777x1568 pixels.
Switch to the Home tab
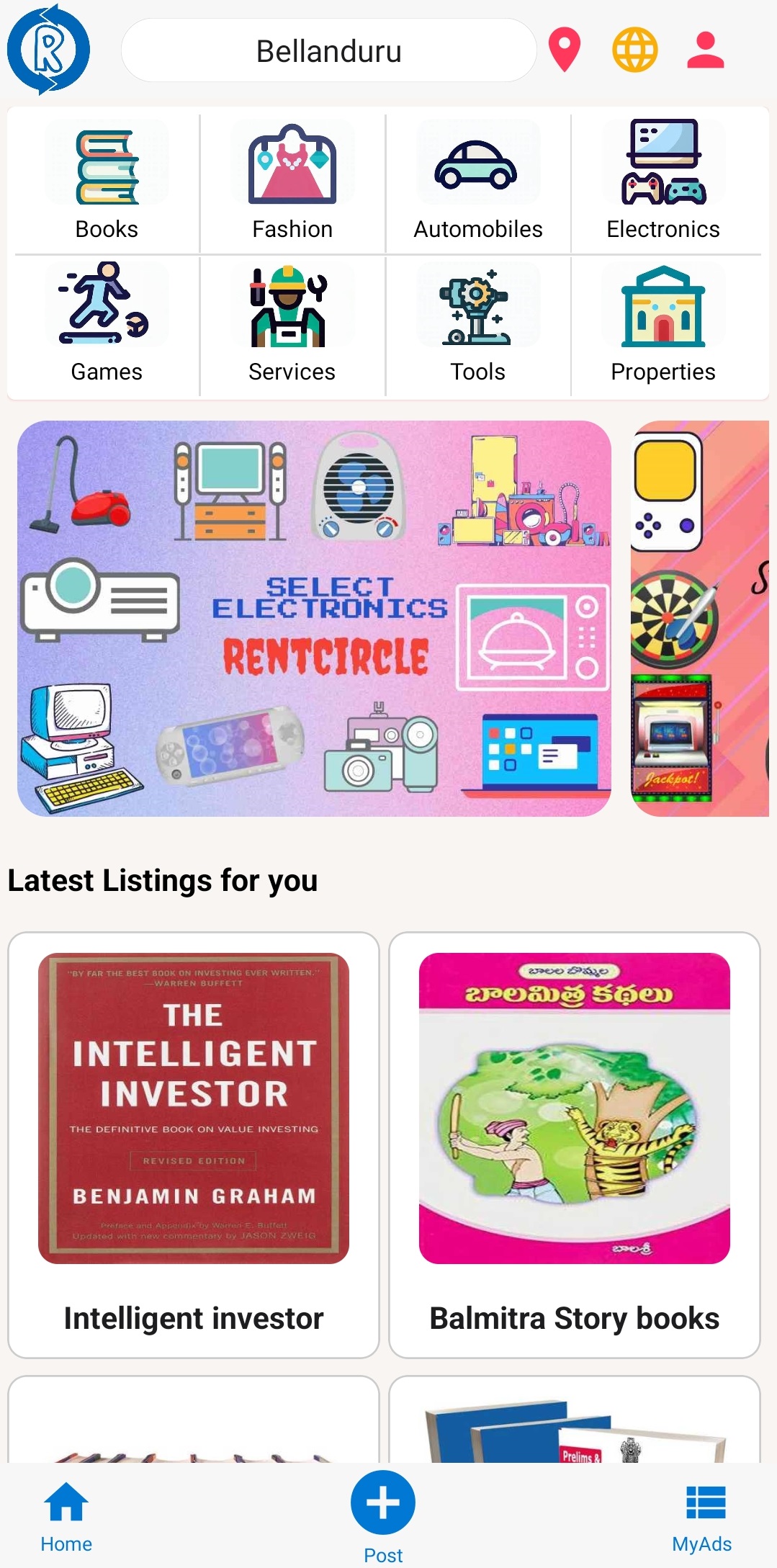pos(66,1515)
